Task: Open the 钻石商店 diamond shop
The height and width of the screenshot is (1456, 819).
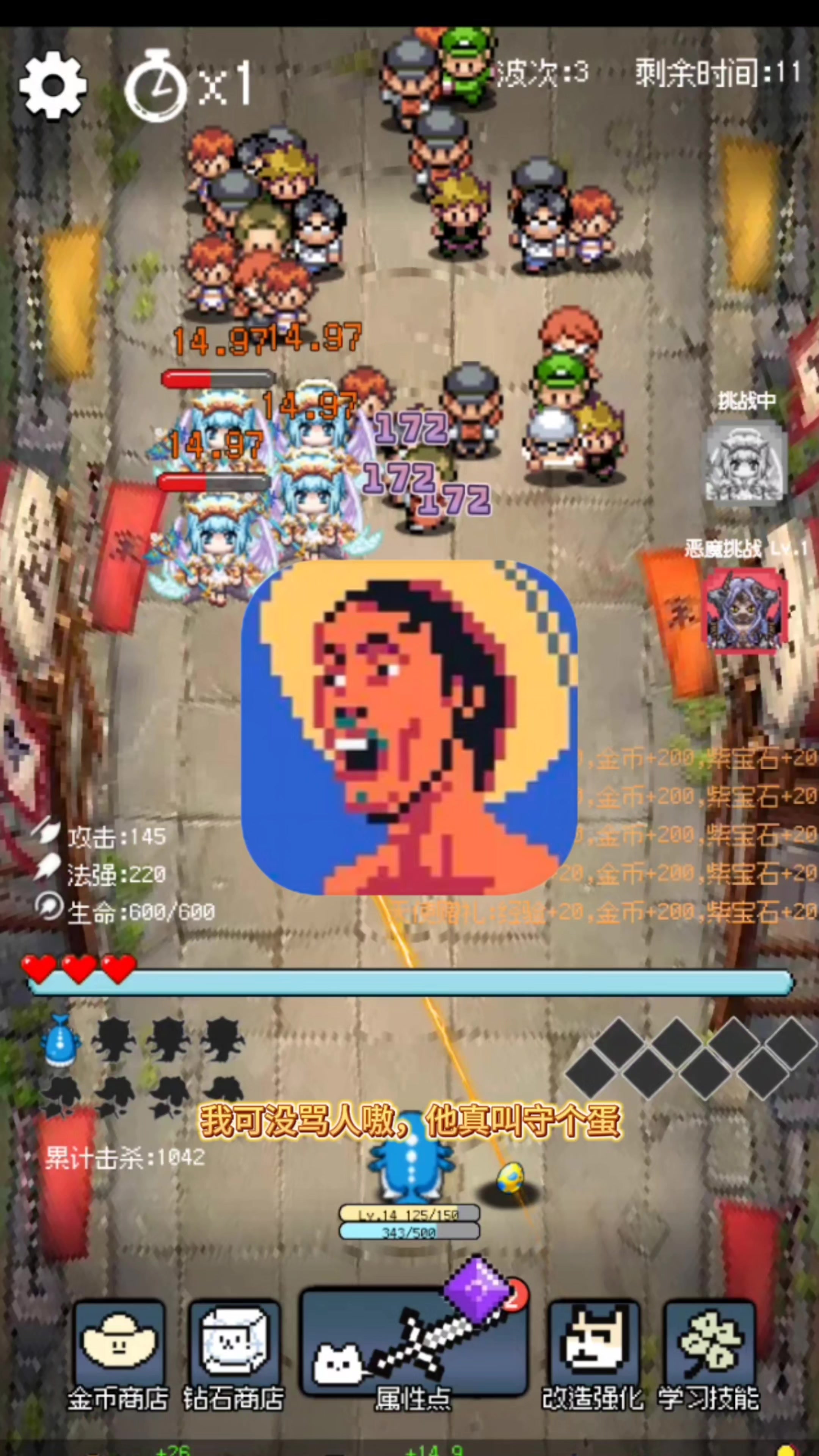Action: coord(234,1354)
